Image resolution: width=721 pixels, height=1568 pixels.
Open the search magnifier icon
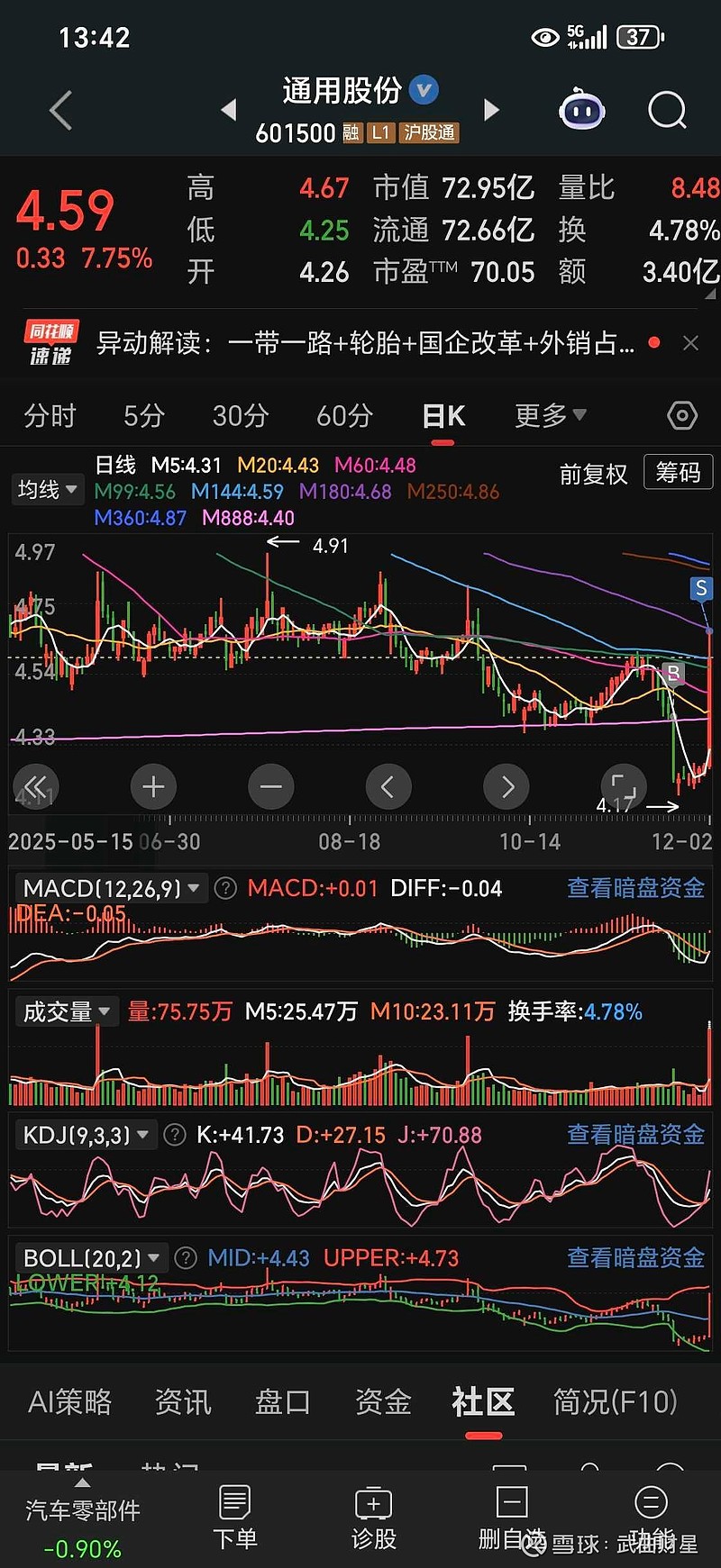667,111
